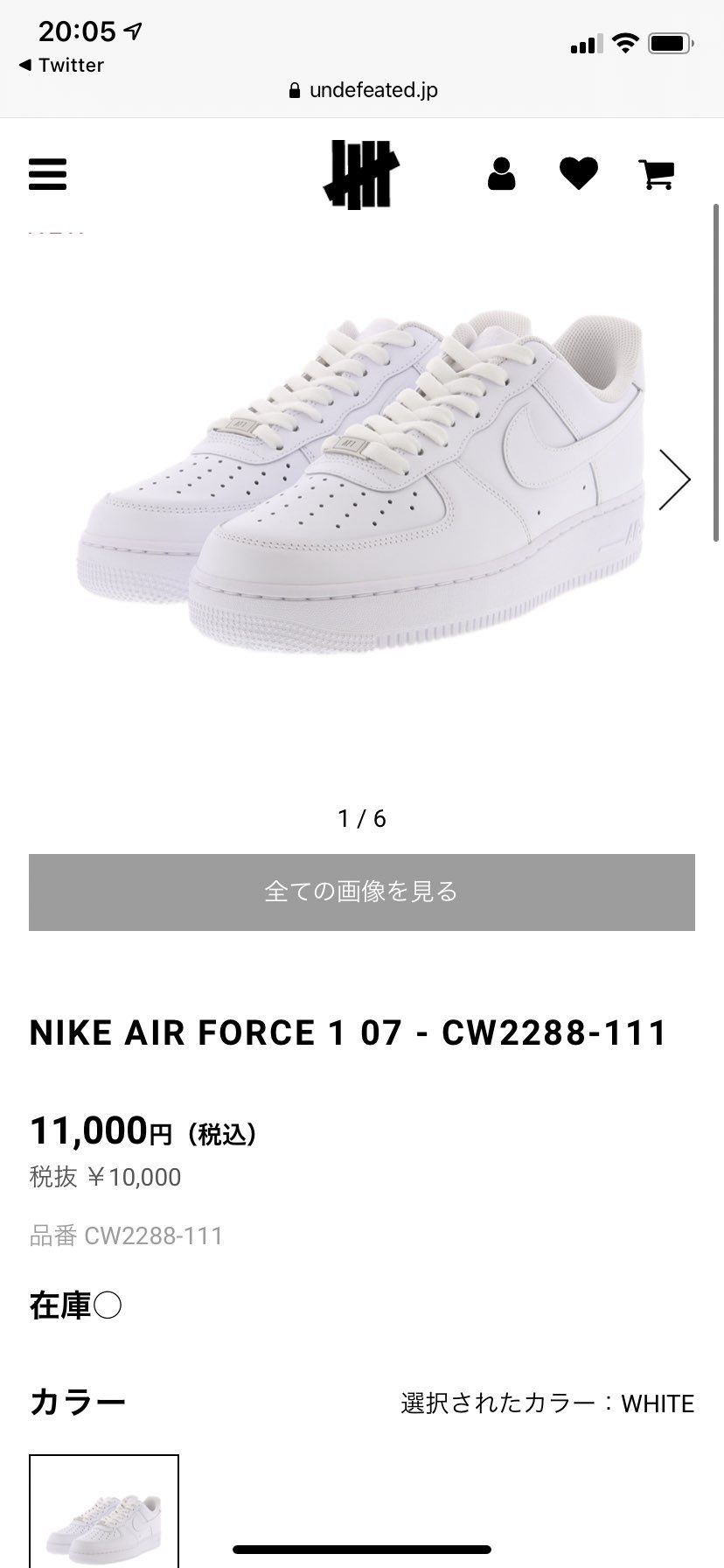Check stock availability by tapping 在庫◯
This screenshot has width=724, height=1568.
(75, 1305)
